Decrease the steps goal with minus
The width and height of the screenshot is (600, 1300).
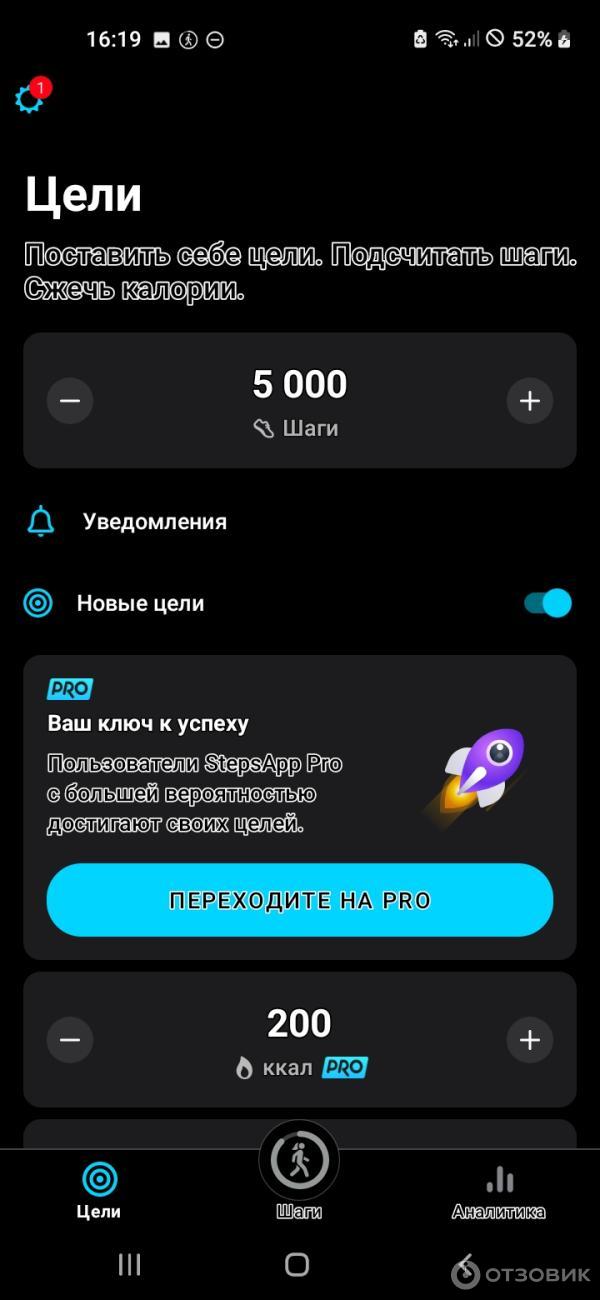70,401
